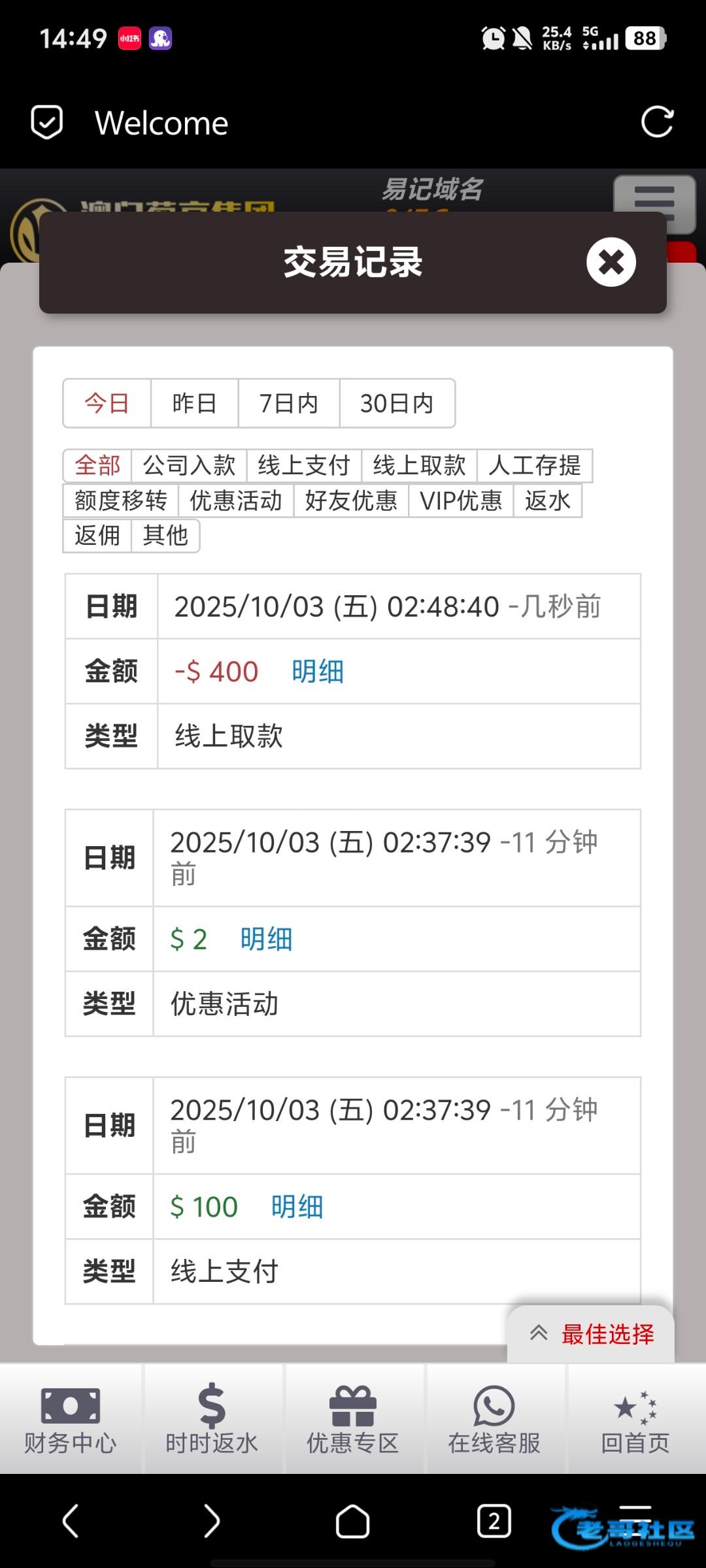706x1568 pixels.
Task: Contact 在线客服 support
Action: click(494, 1419)
